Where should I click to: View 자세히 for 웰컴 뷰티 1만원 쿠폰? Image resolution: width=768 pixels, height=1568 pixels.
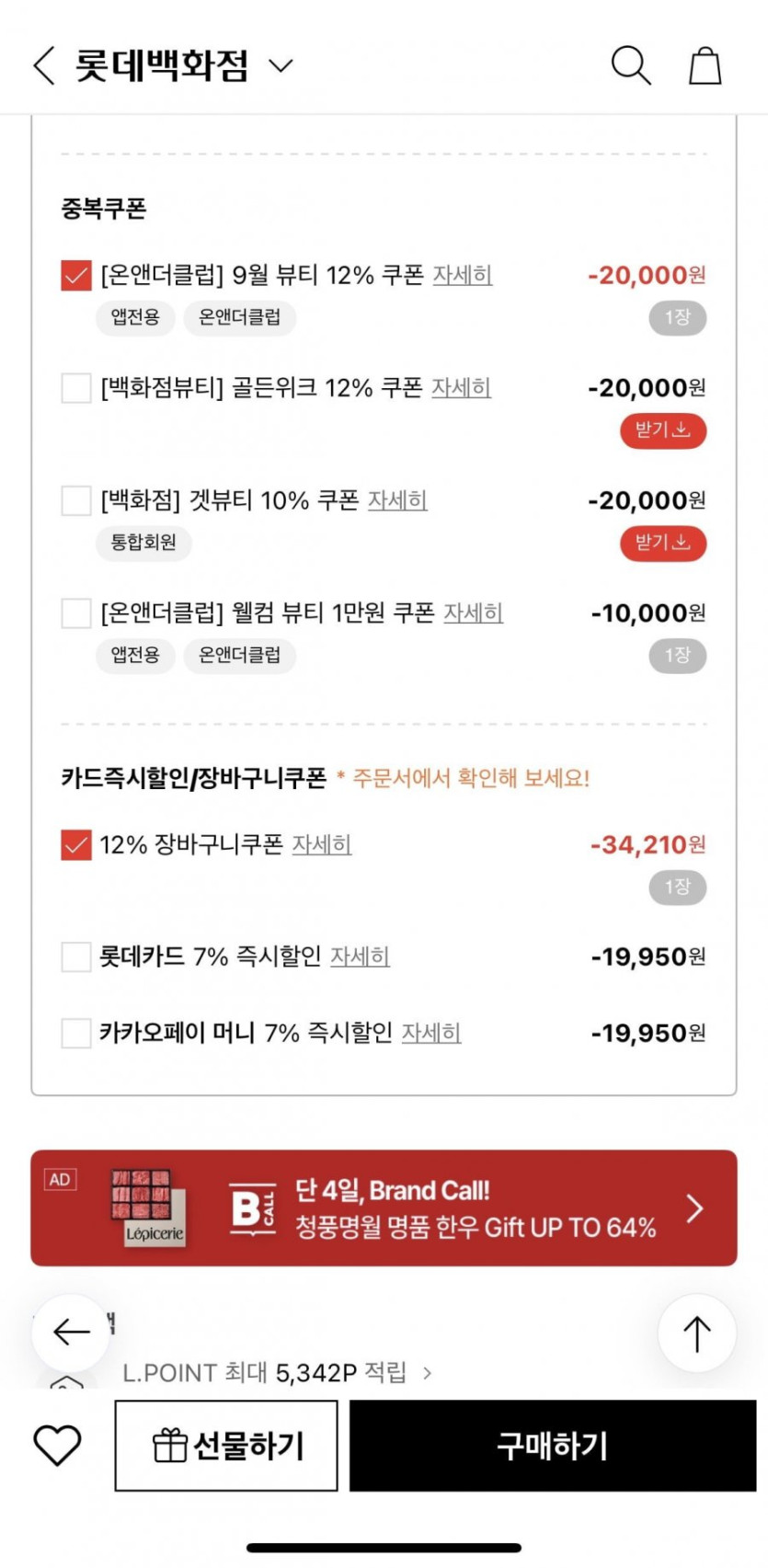(473, 613)
